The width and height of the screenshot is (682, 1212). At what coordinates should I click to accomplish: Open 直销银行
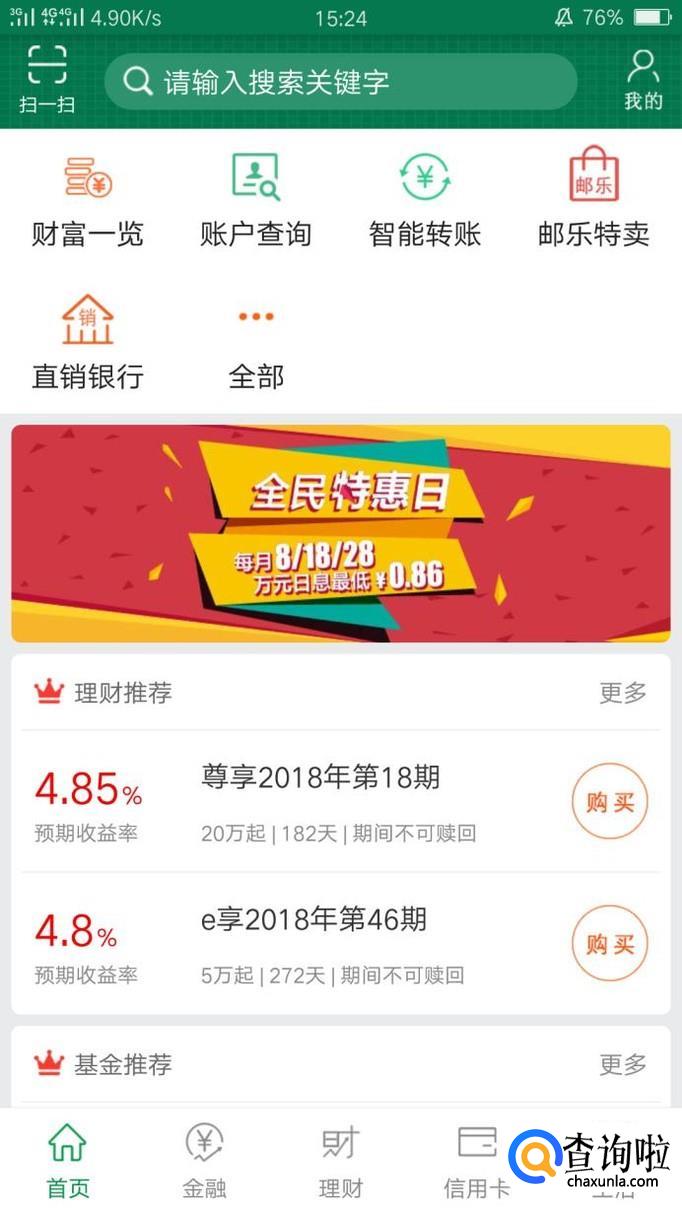(88, 342)
